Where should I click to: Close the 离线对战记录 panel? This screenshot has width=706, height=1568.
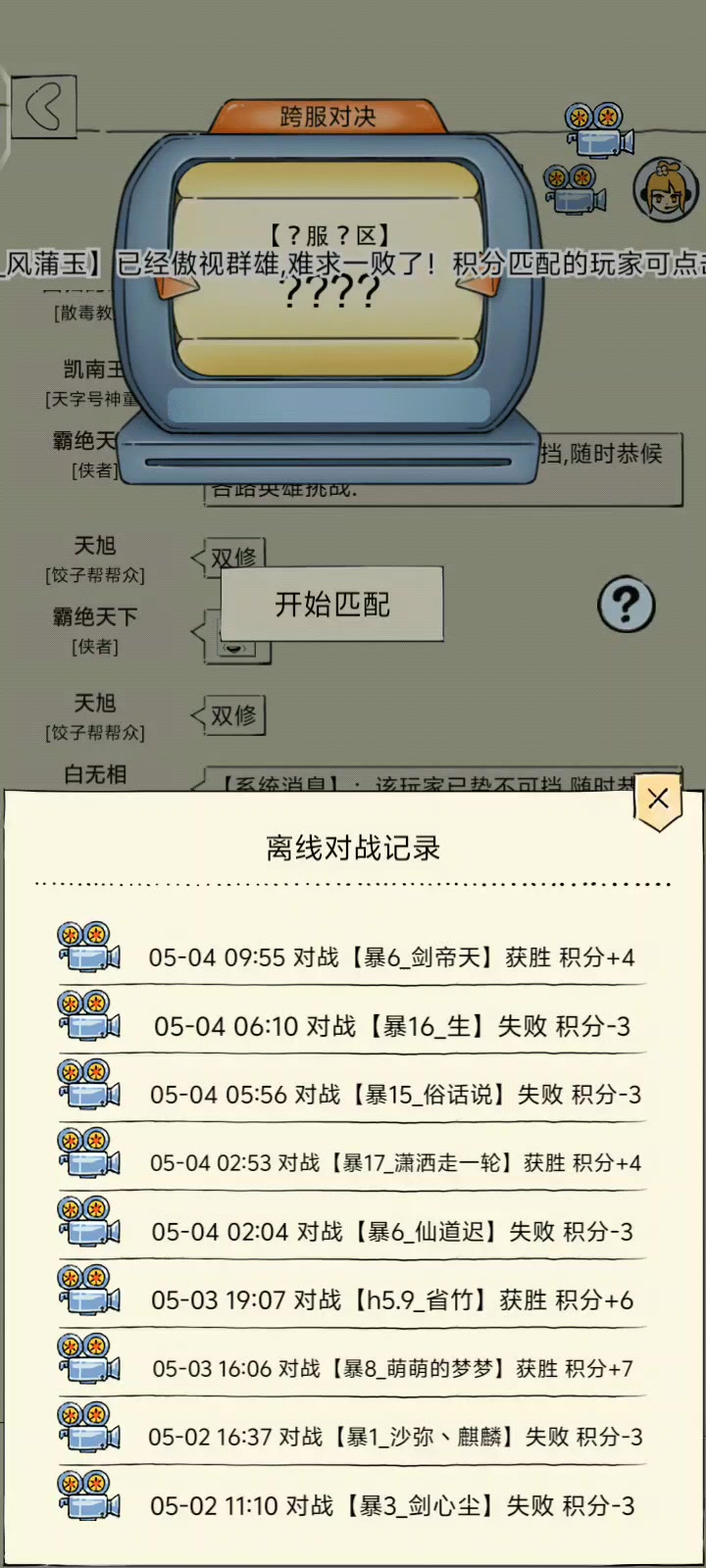pos(658,799)
